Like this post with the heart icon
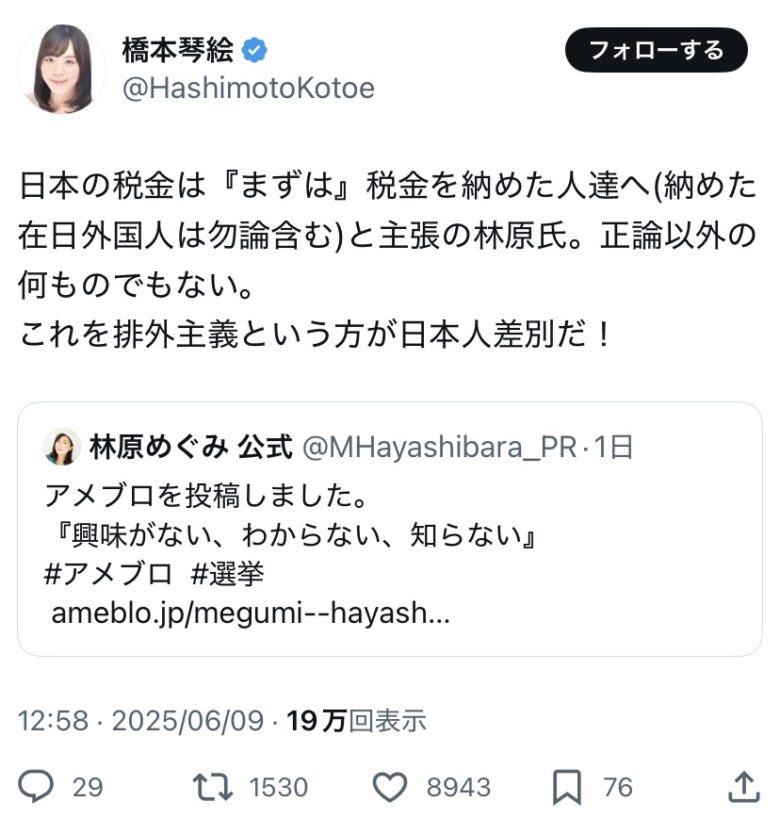The width and height of the screenshot is (780, 818). click(390, 787)
